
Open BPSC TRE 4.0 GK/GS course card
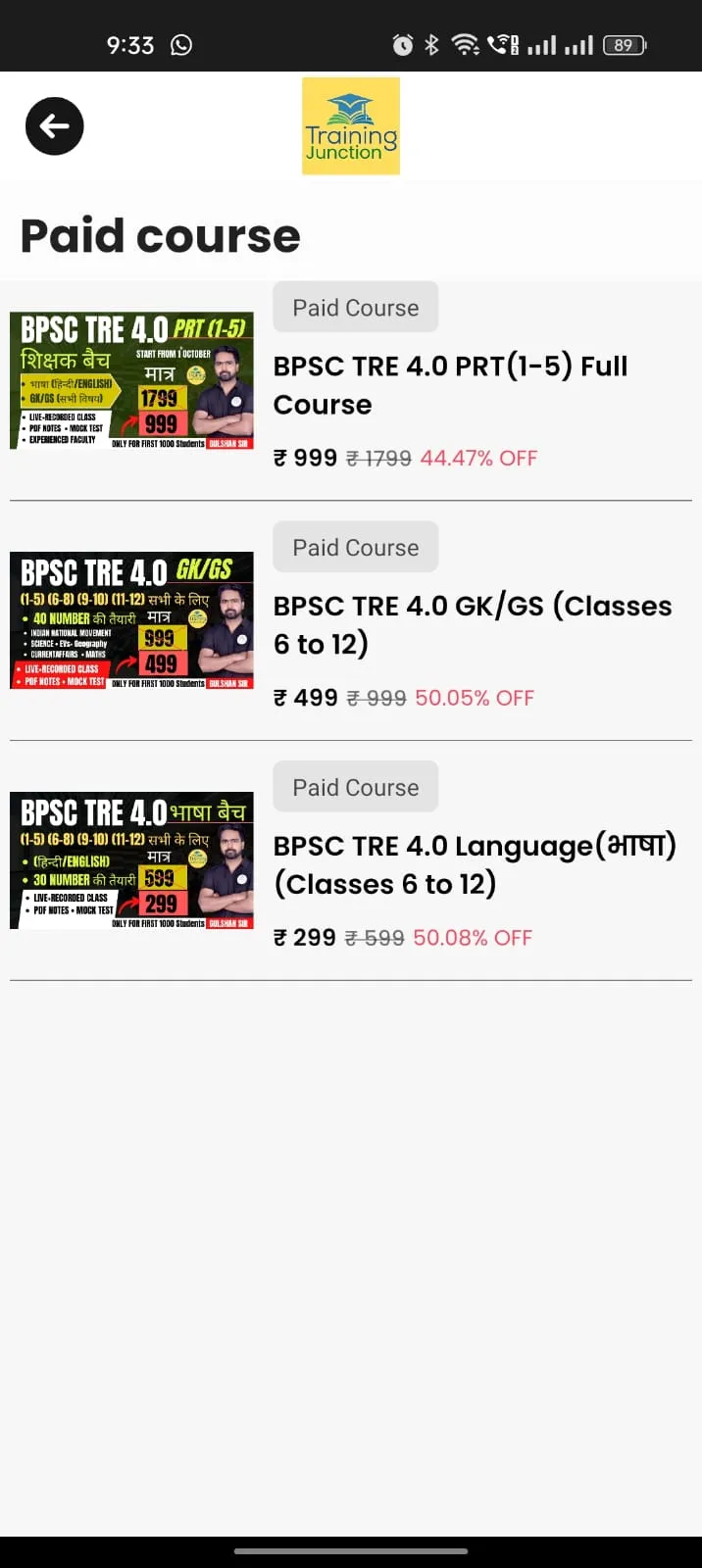[351, 620]
